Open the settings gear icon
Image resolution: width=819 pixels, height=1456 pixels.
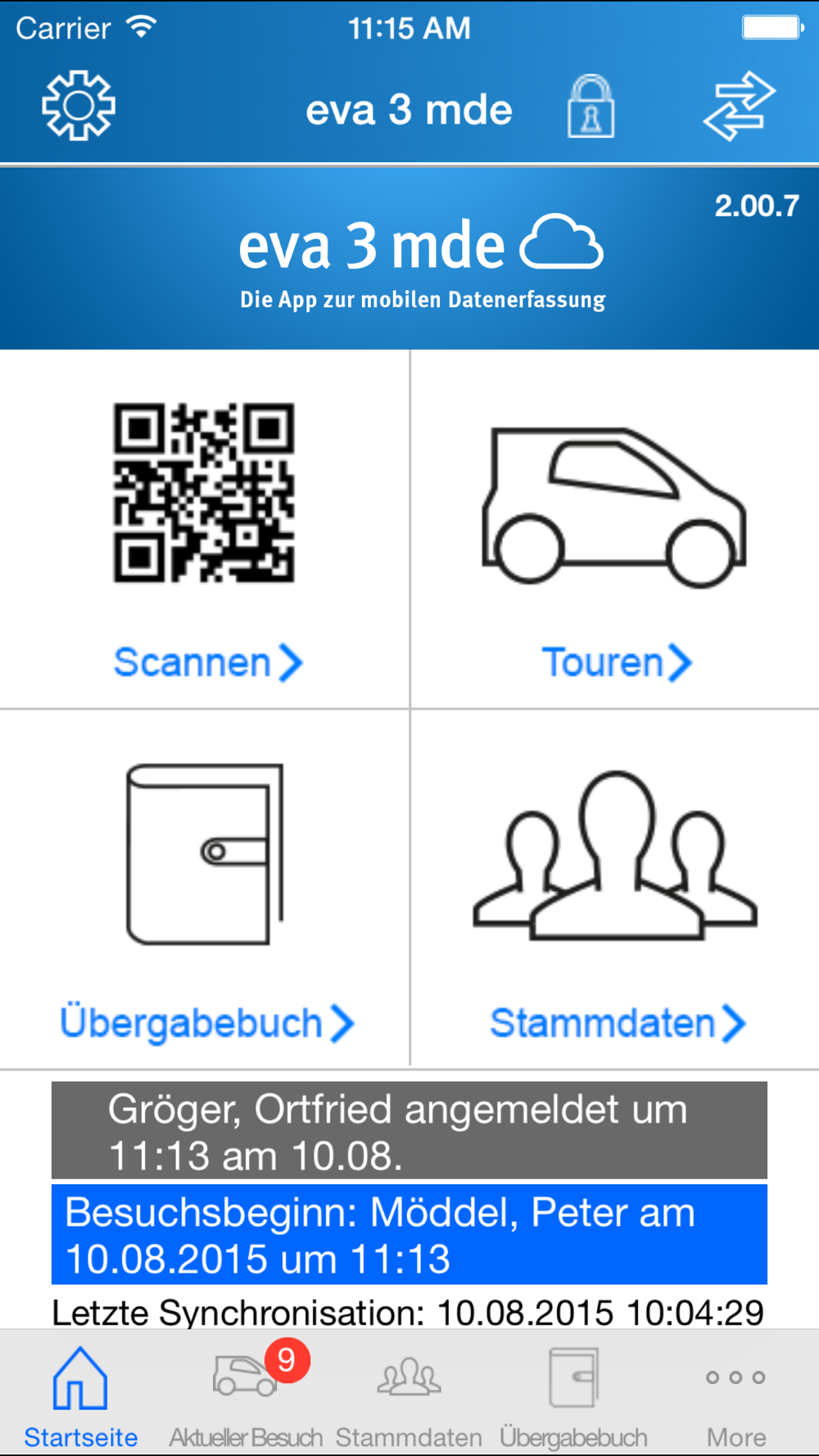(x=79, y=106)
